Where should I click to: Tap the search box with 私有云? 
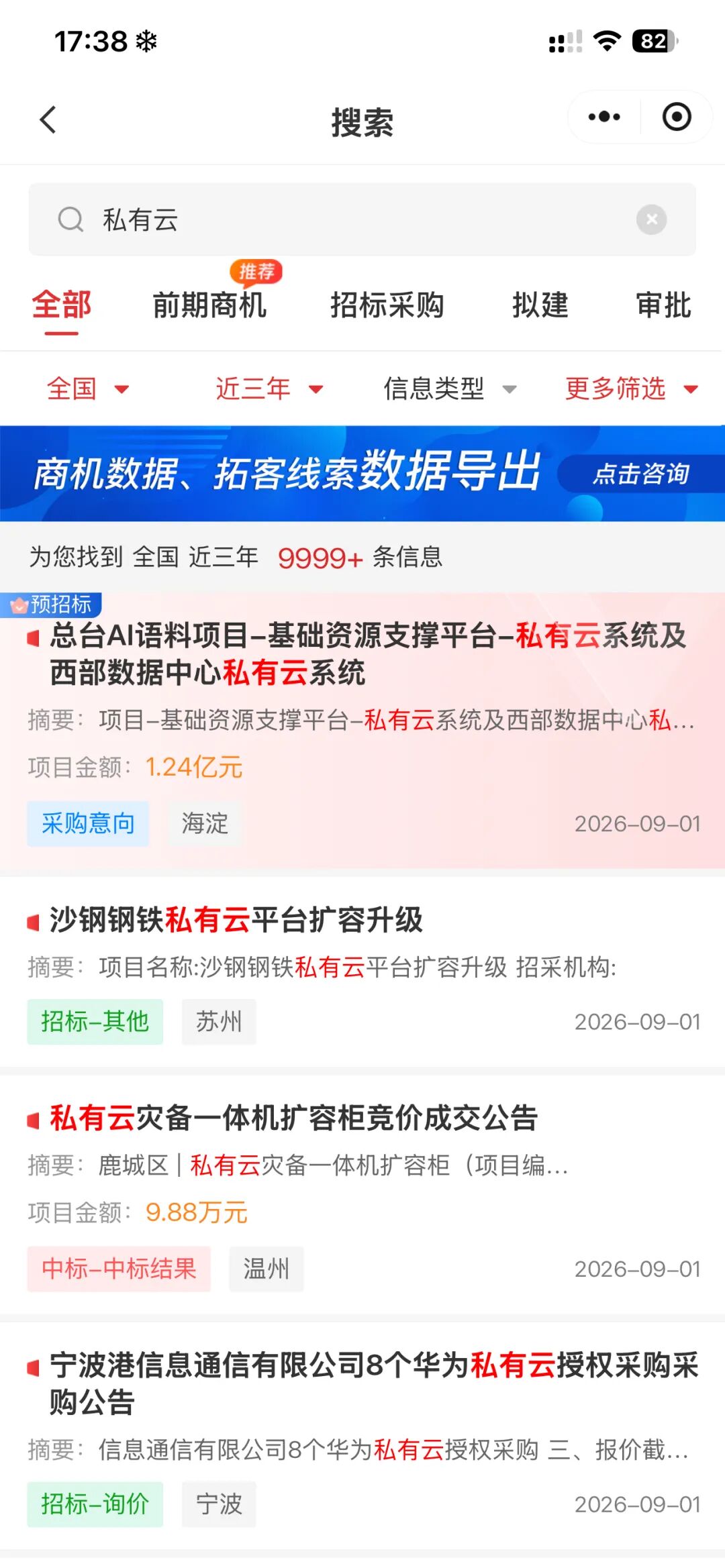point(362,219)
